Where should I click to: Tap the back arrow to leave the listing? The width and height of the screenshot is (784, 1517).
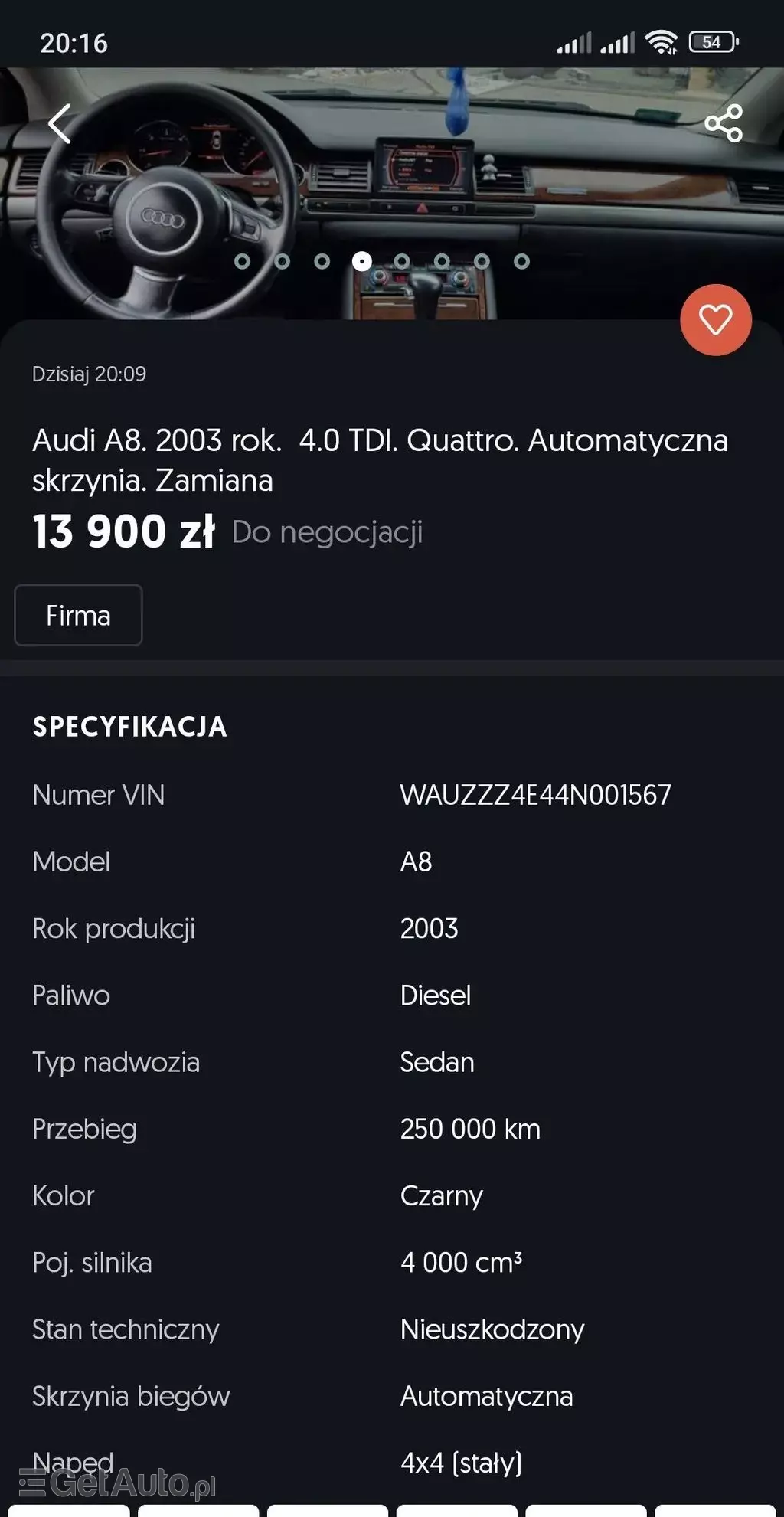tap(60, 125)
